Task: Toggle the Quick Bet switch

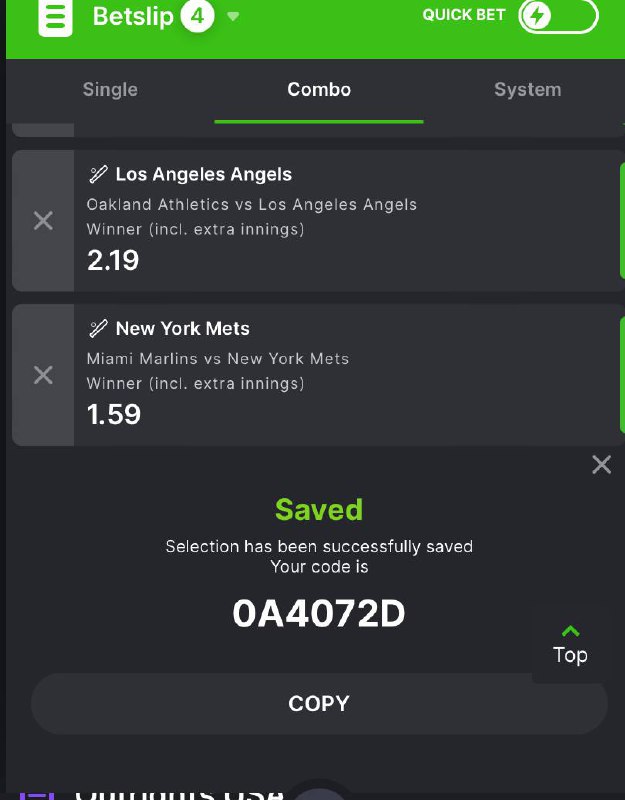Action: [x=558, y=16]
